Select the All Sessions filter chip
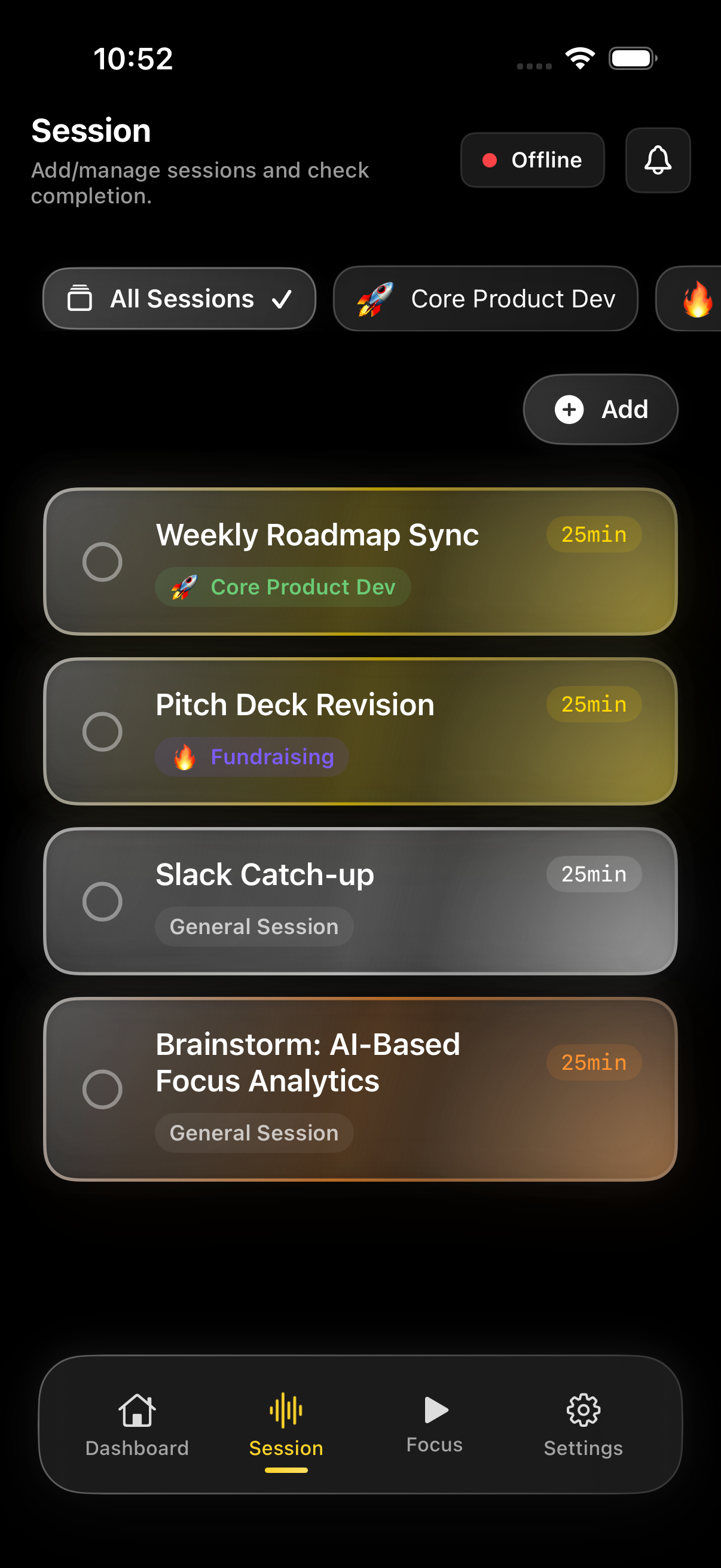Screen dimensions: 721x1568 pos(179,298)
